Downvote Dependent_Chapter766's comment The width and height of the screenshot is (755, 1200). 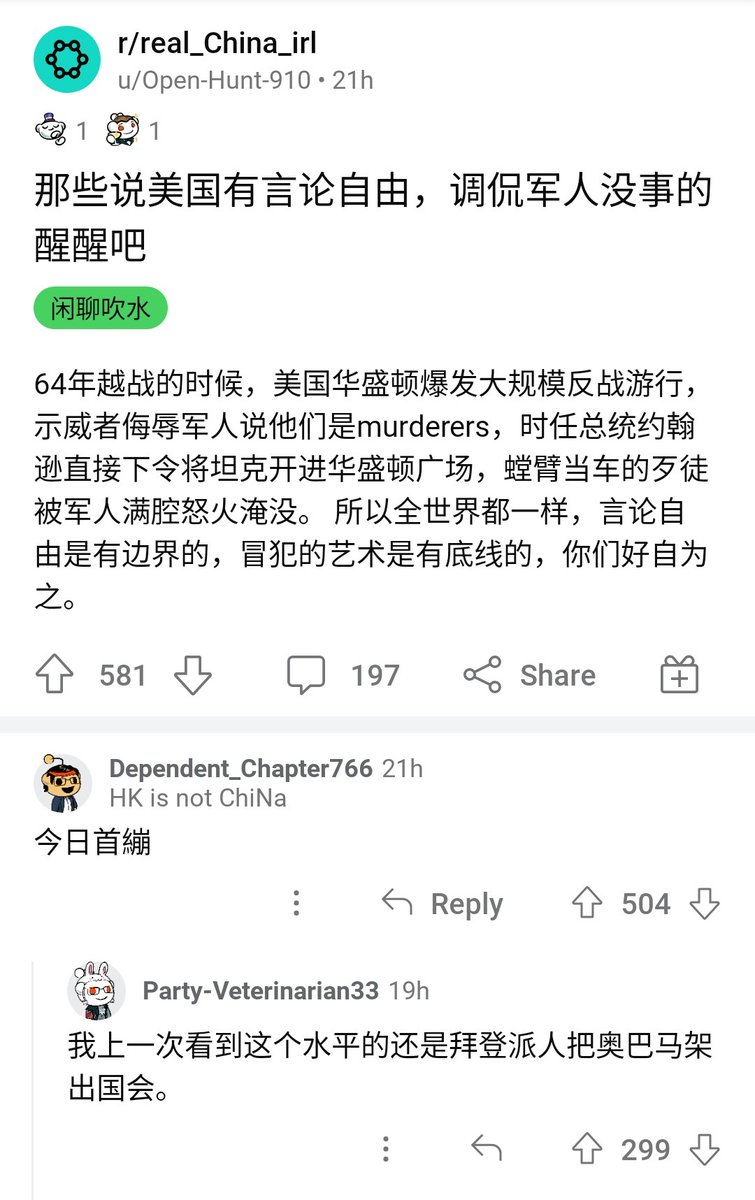click(705, 904)
